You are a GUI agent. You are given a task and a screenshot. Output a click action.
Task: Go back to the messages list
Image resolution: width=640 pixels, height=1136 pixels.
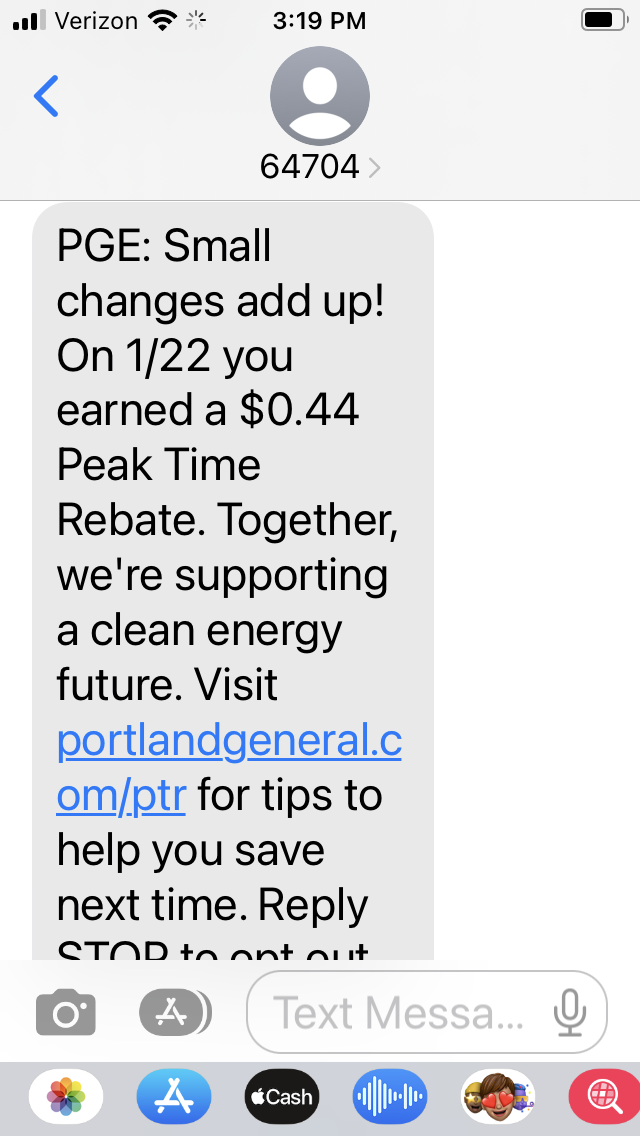point(46,96)
